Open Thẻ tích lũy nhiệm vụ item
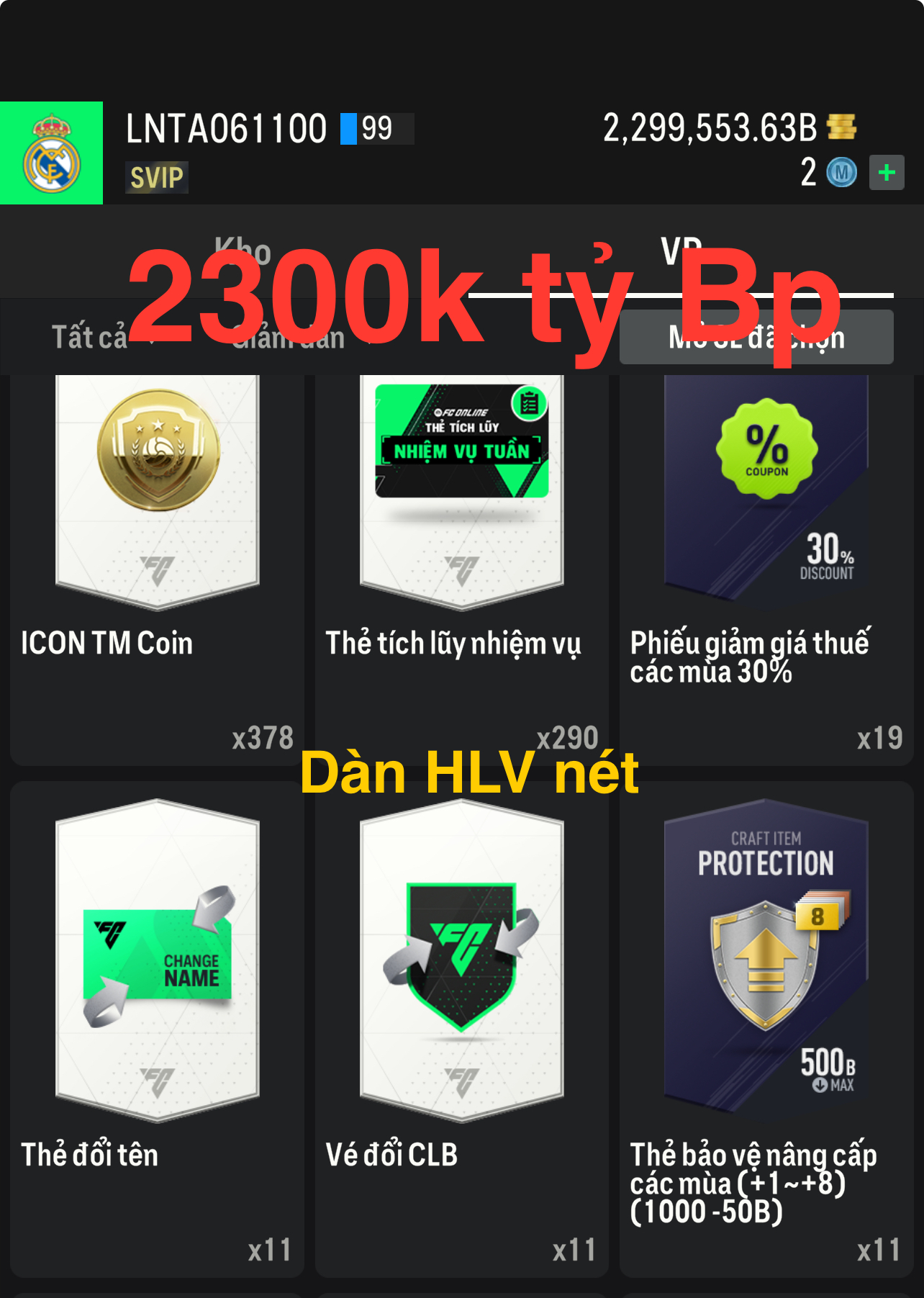The height and width of the screenshot is (1298, 924). [461, 562]
